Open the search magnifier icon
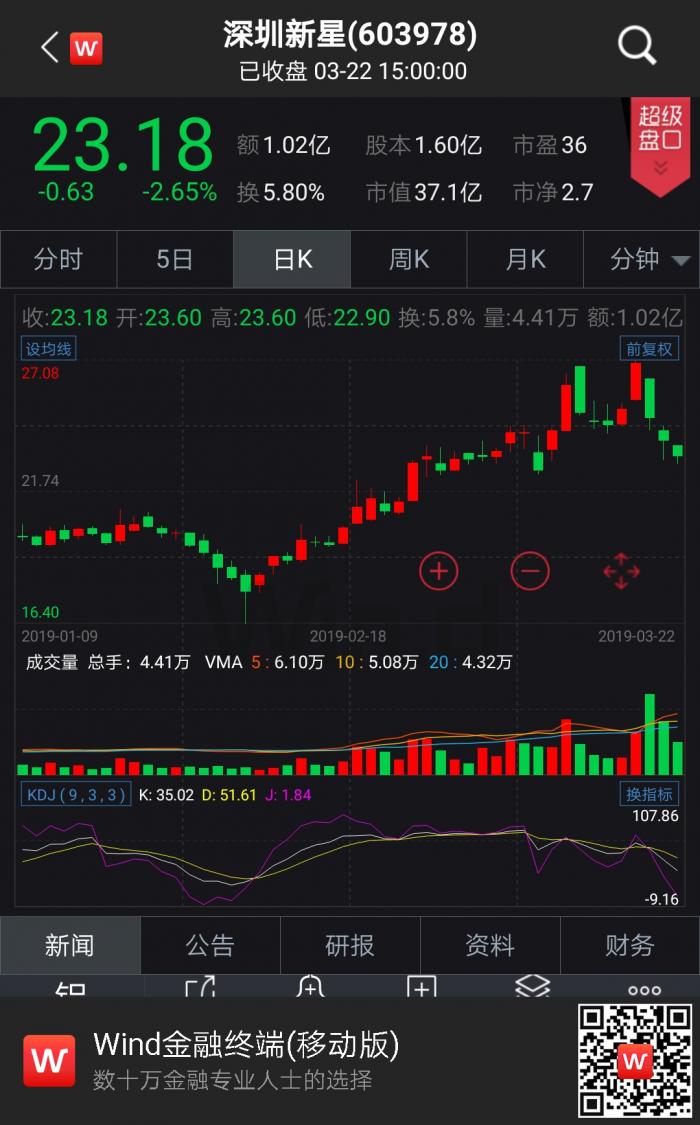Viewport: 700px width, 1125px height. click(636, 46)
